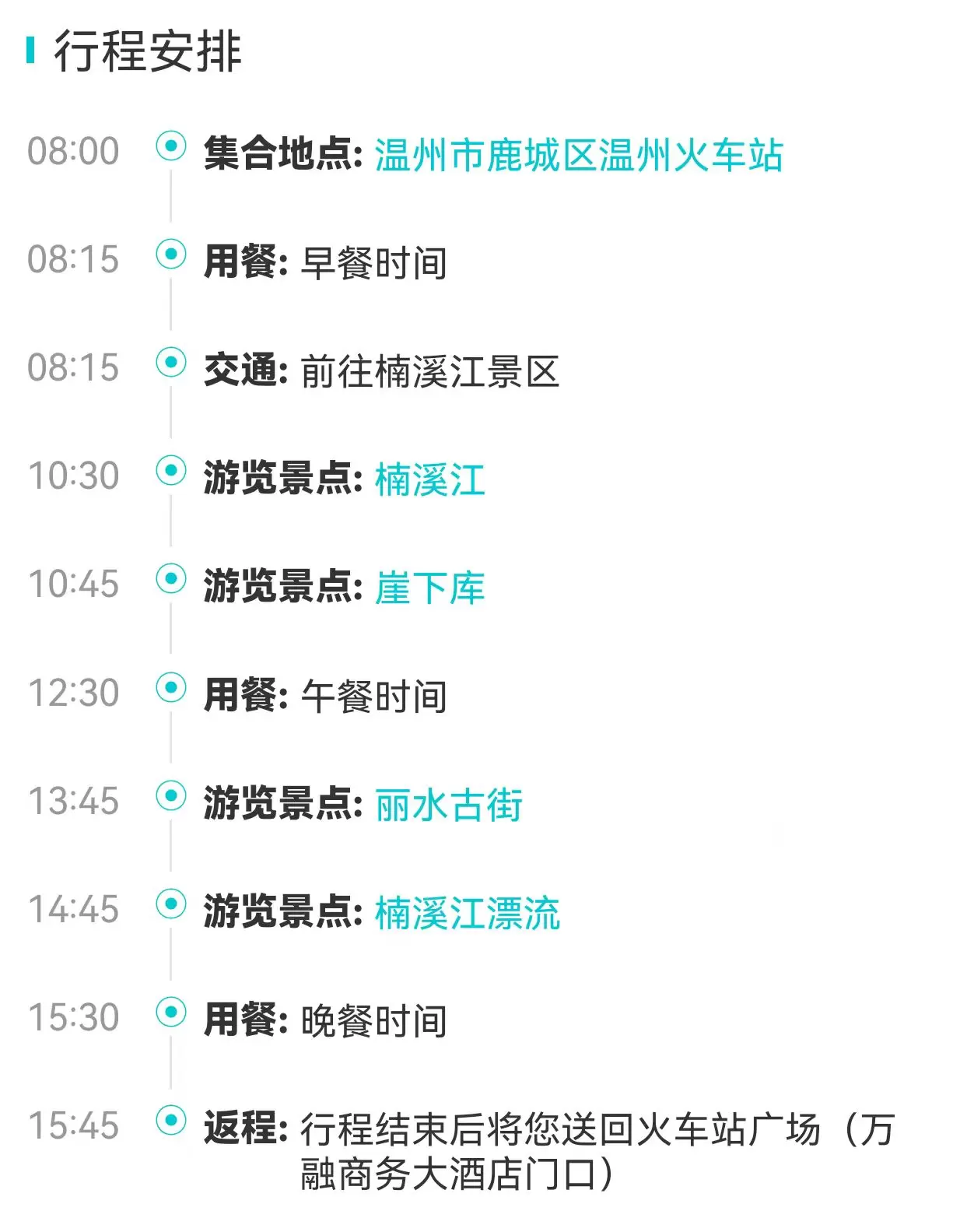This screenshot has height=1232, width=953.
Task: Open the 崖下库 attraction link
Action: [x=429, y=588]
